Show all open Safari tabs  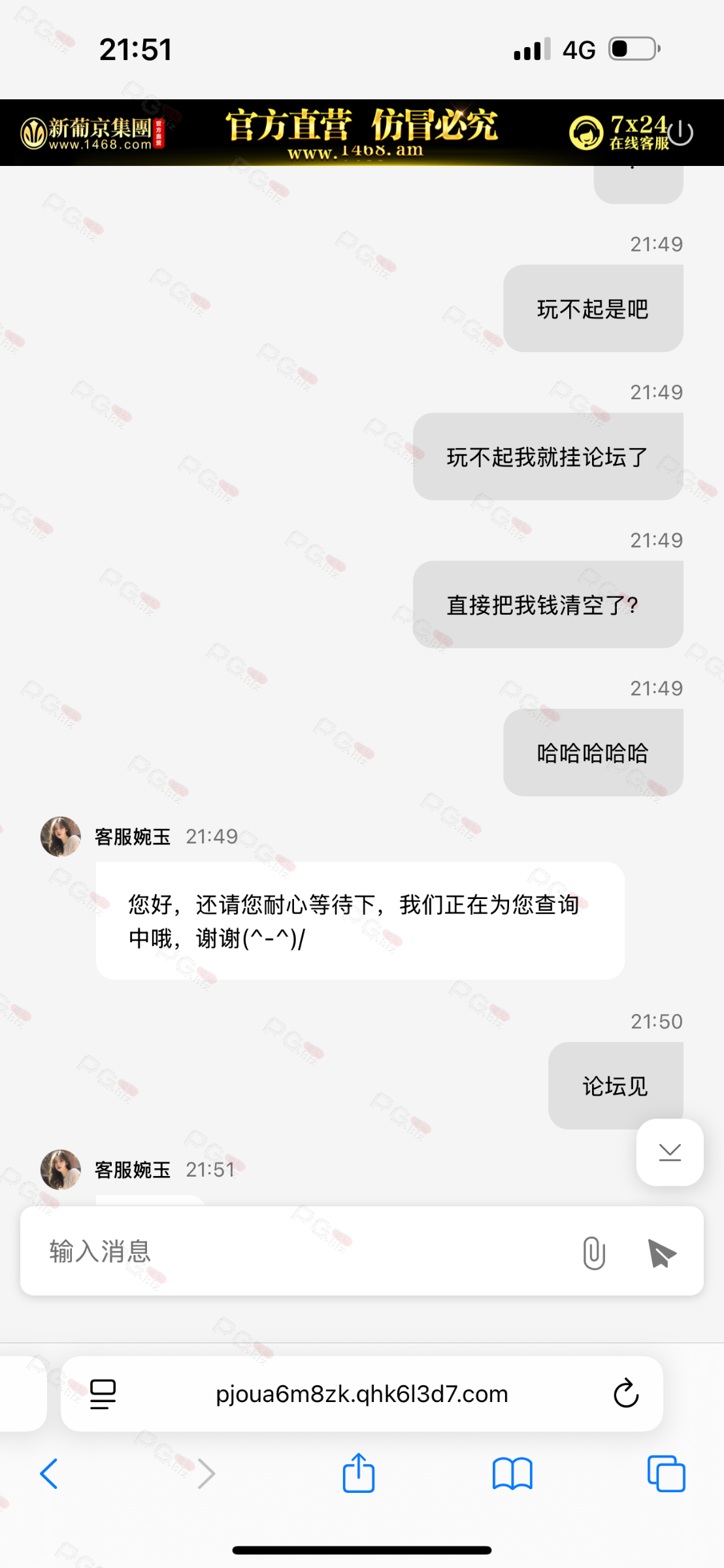coord(666,1474)
